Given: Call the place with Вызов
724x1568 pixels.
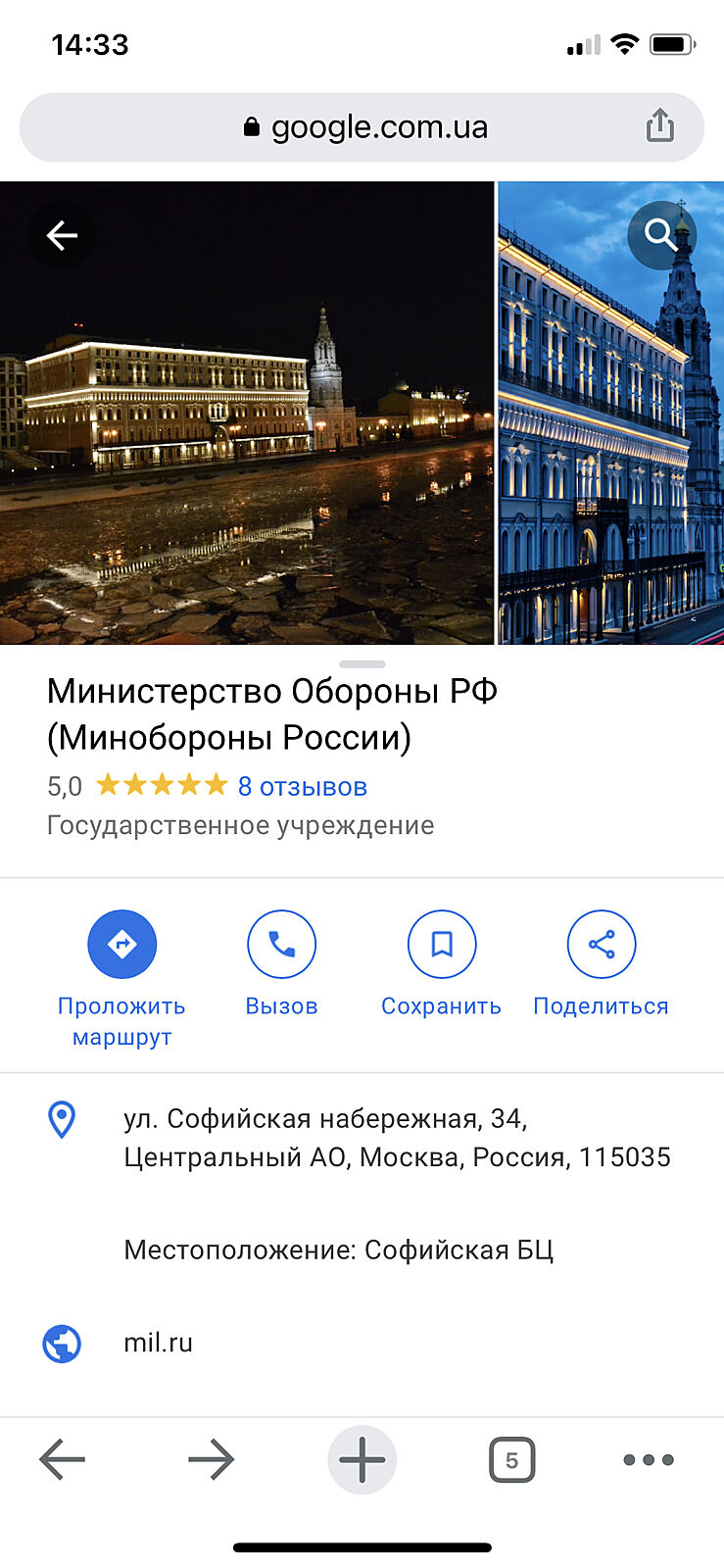Looking at the screenshot, I should pyautogui.click(x=281, y=945).
